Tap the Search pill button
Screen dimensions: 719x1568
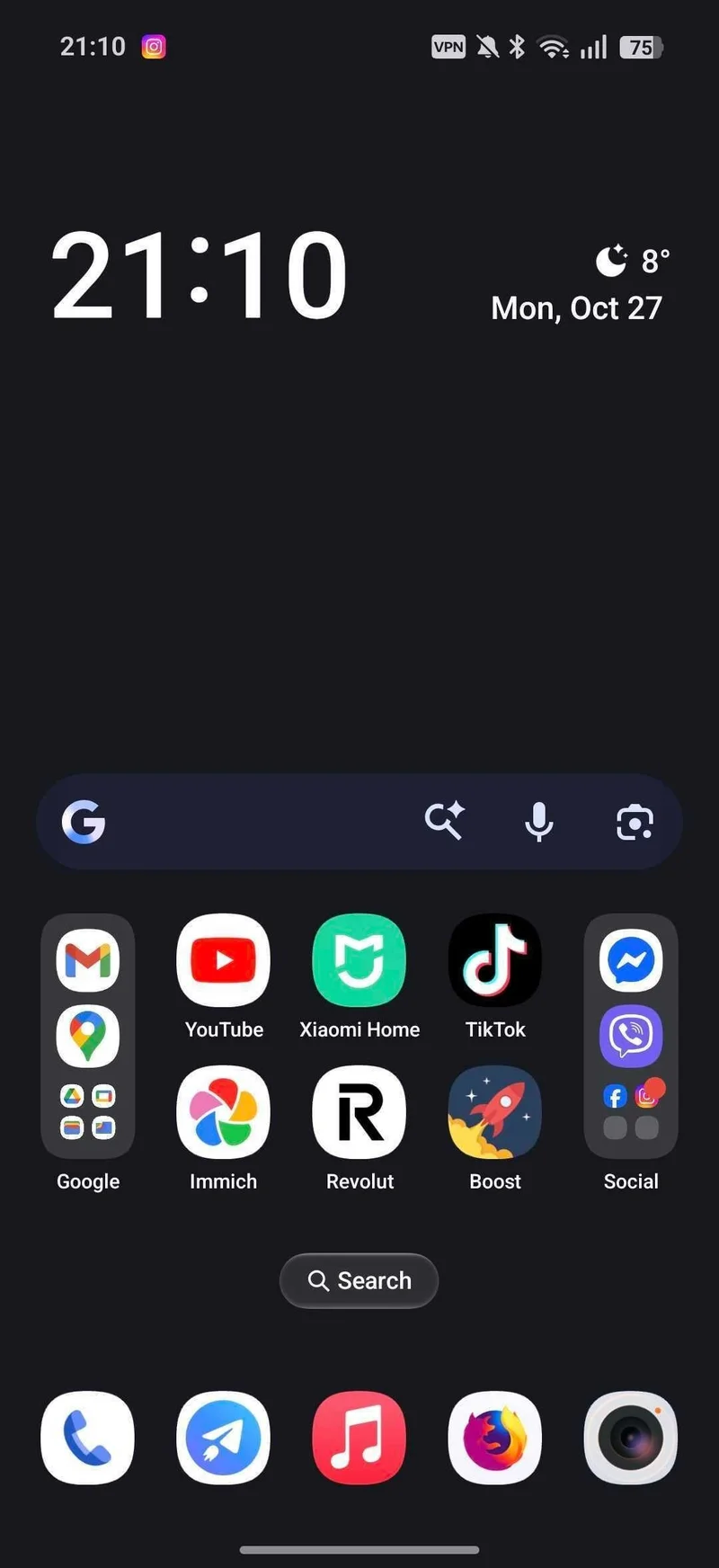pos(359,1280)
